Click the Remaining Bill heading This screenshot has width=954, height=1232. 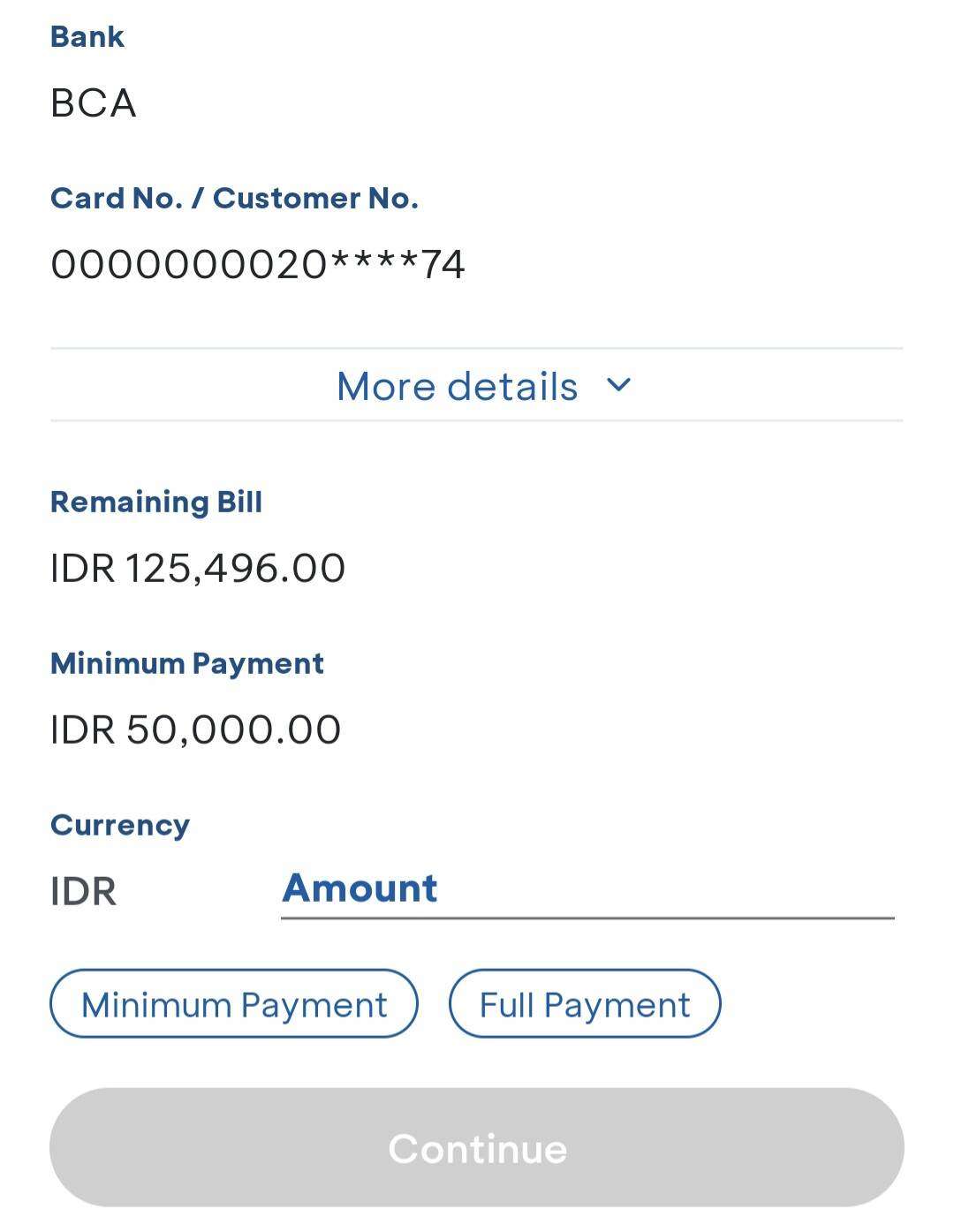156,502
